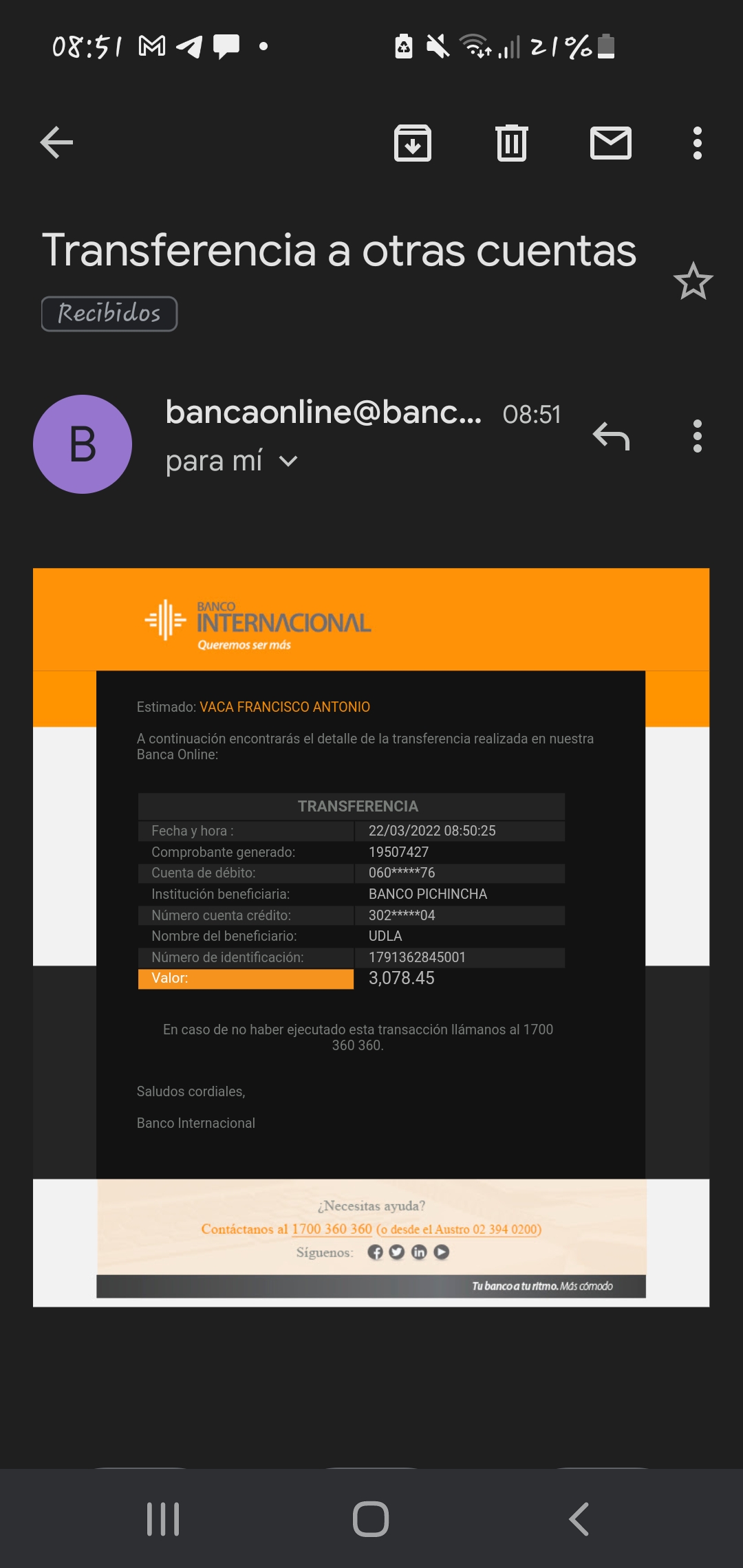Open recent apps from navigation bar
The height and width of the screenshot is (1568, 743).
point(163,1519)
